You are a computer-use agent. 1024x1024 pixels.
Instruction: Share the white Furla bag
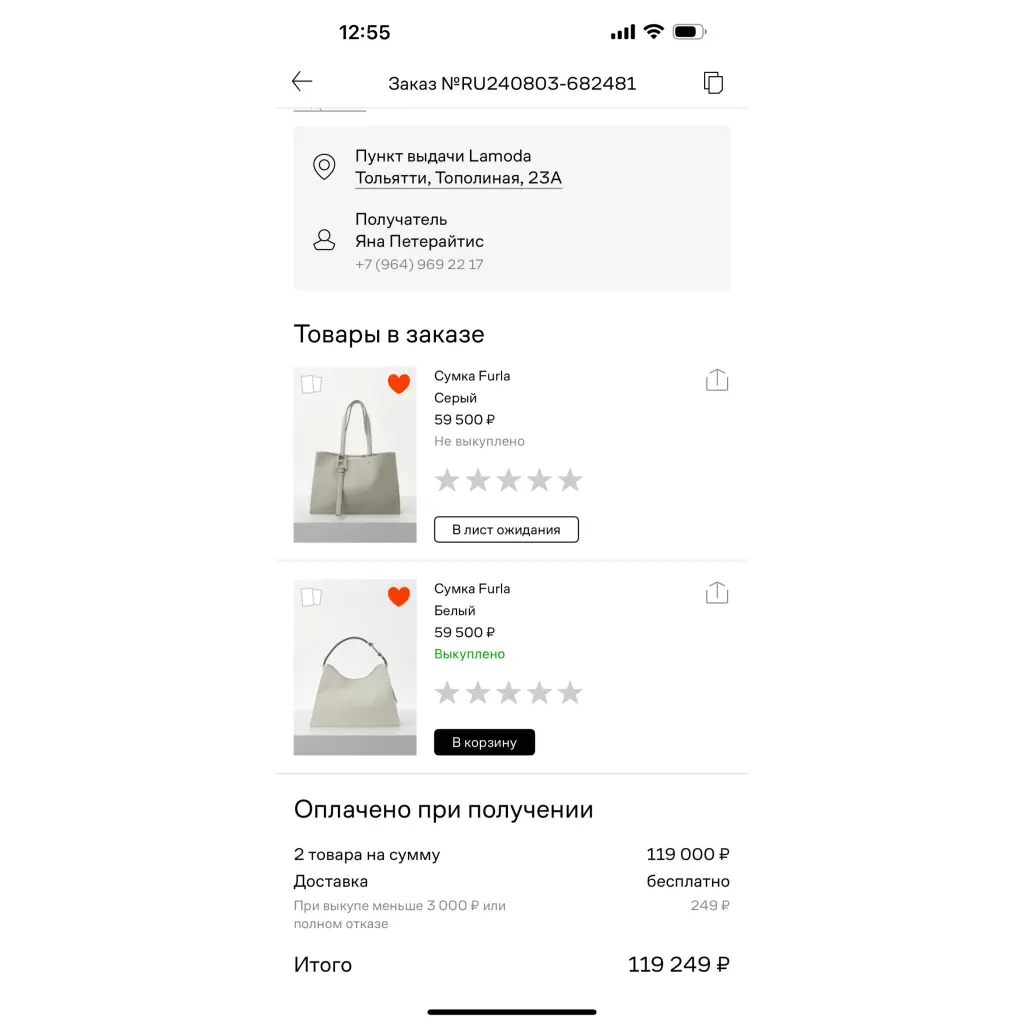(717, 593)
